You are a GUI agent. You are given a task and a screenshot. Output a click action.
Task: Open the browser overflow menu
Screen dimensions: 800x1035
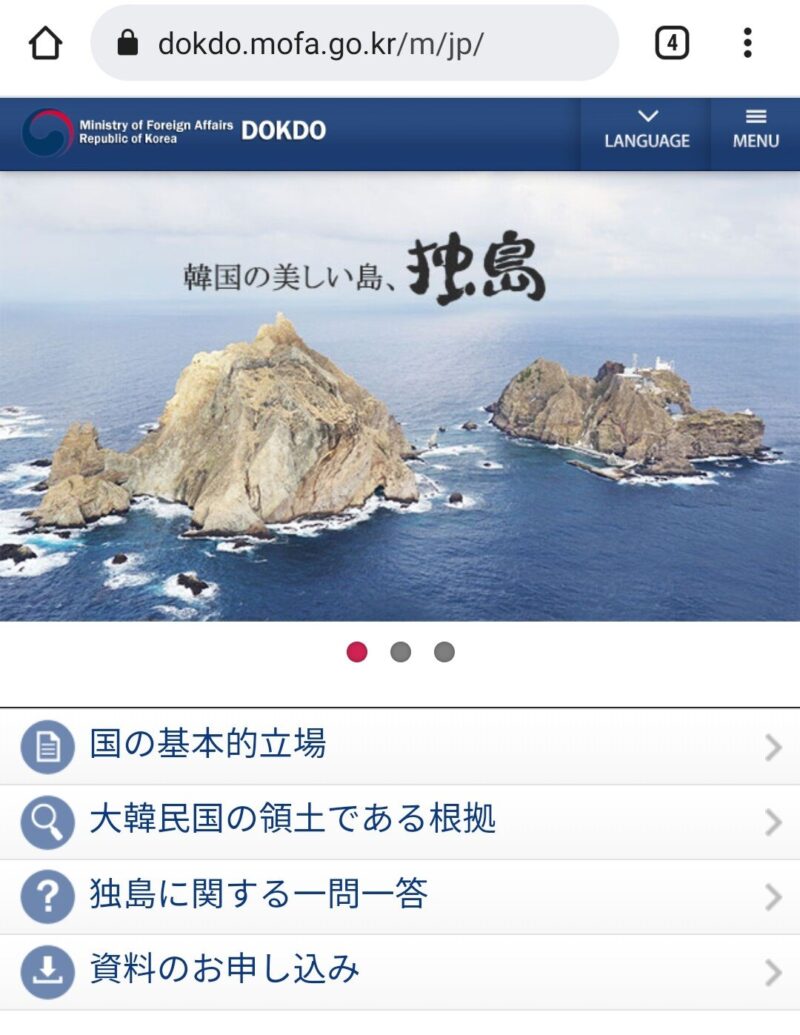tap(747, 43)
